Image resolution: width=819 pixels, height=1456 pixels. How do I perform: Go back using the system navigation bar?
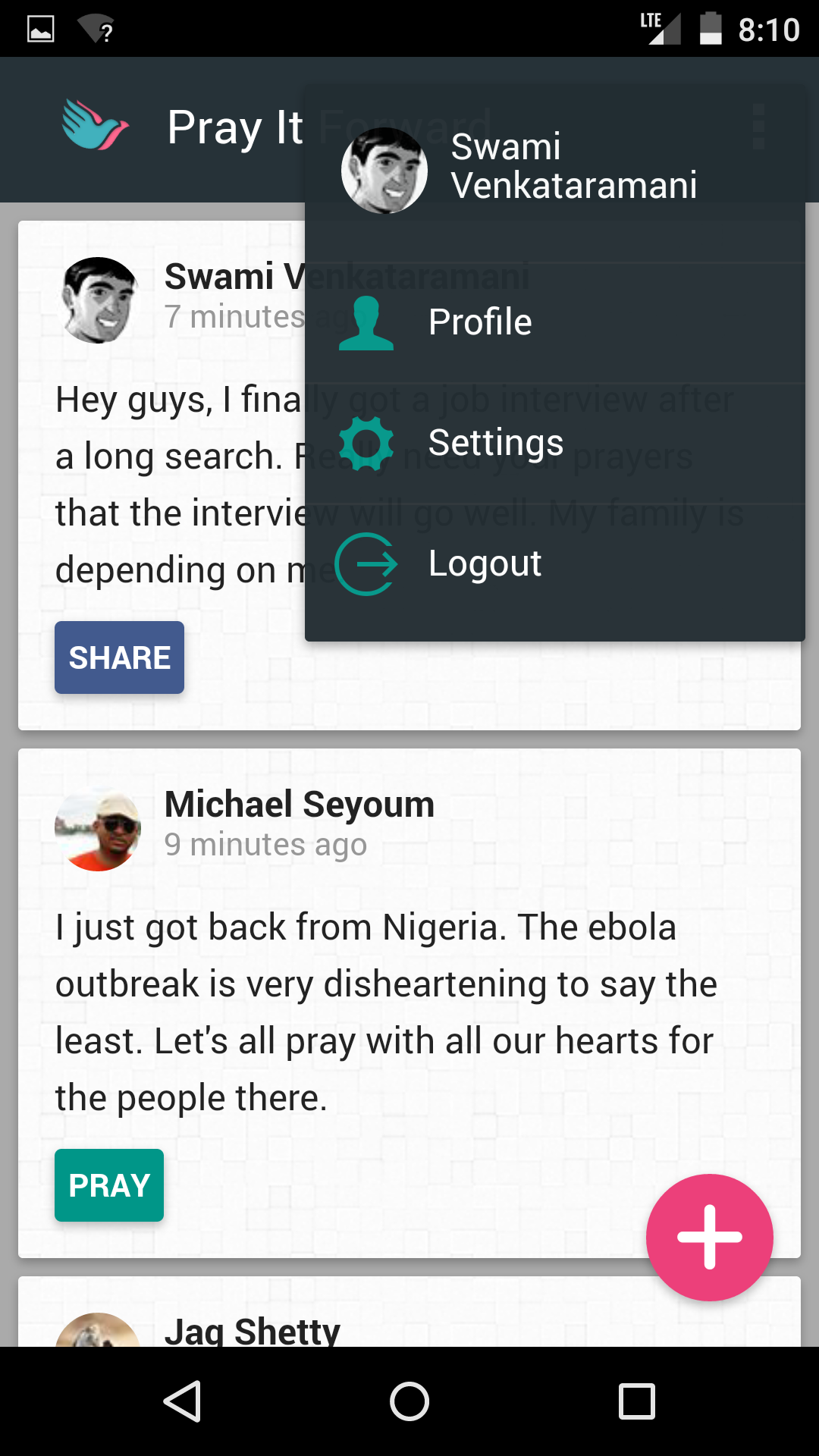(182, 1401)
